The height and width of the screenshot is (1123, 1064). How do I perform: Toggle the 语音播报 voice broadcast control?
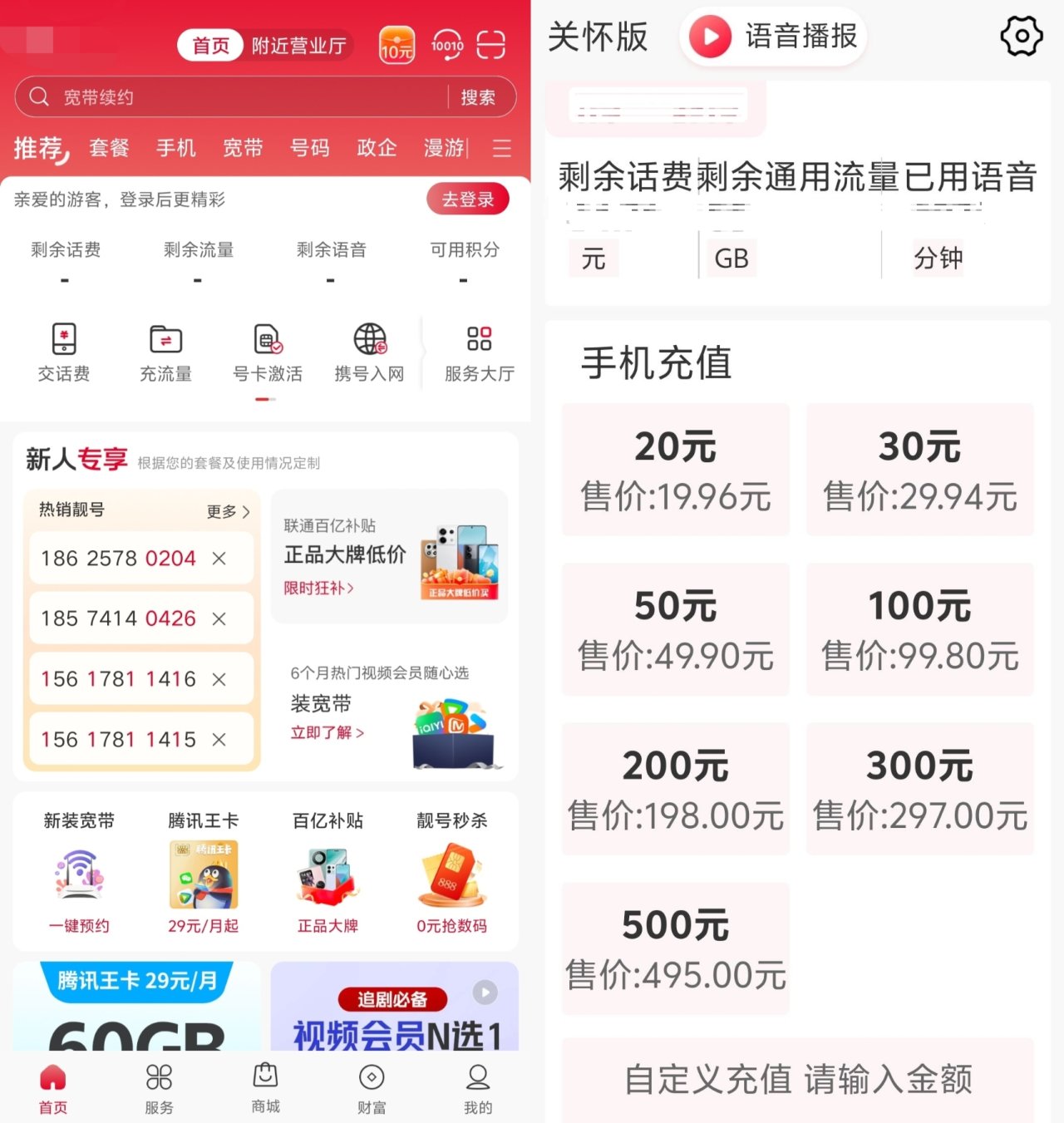771,37
